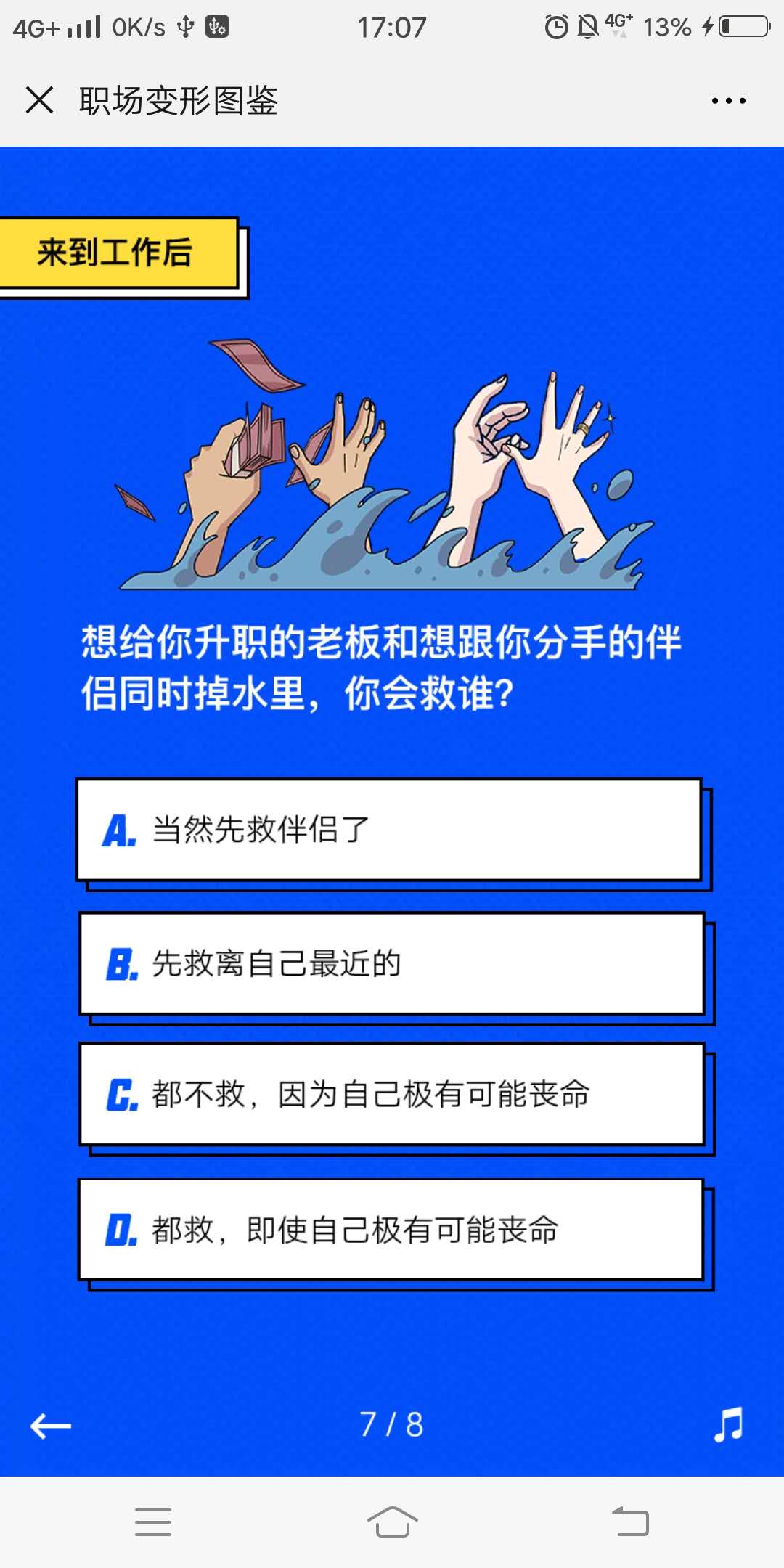Image resolution: width=784 pixels, height=1568 pixels.
Task: Tap the system home button
Action: tap(392, 1522)
